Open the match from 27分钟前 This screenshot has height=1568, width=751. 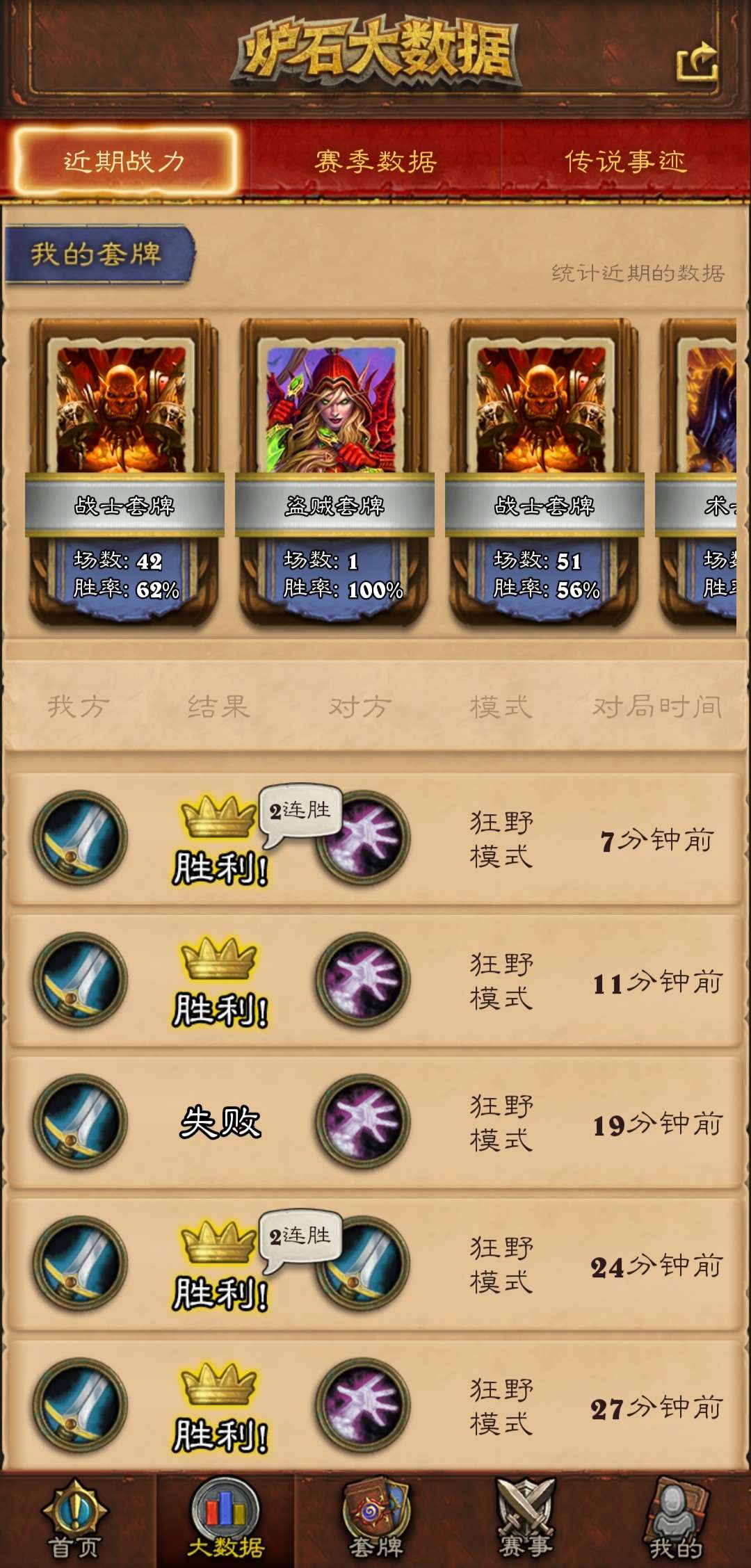point(375,1406)
